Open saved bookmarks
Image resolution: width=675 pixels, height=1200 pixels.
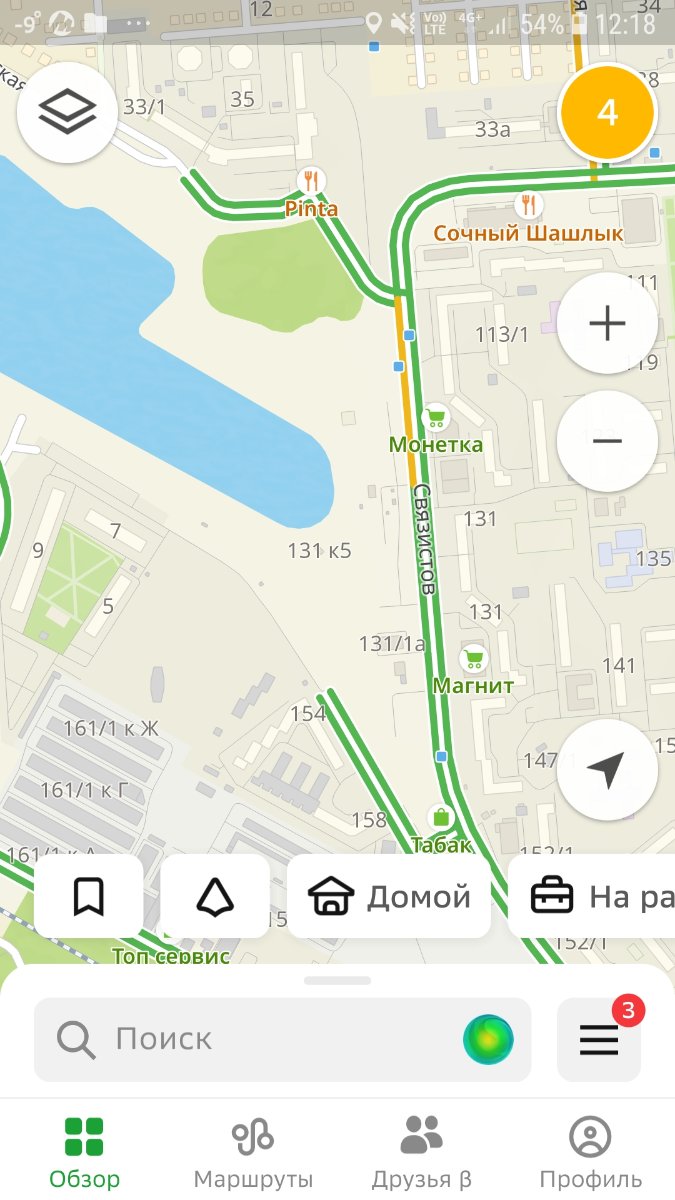click(88, 897)
